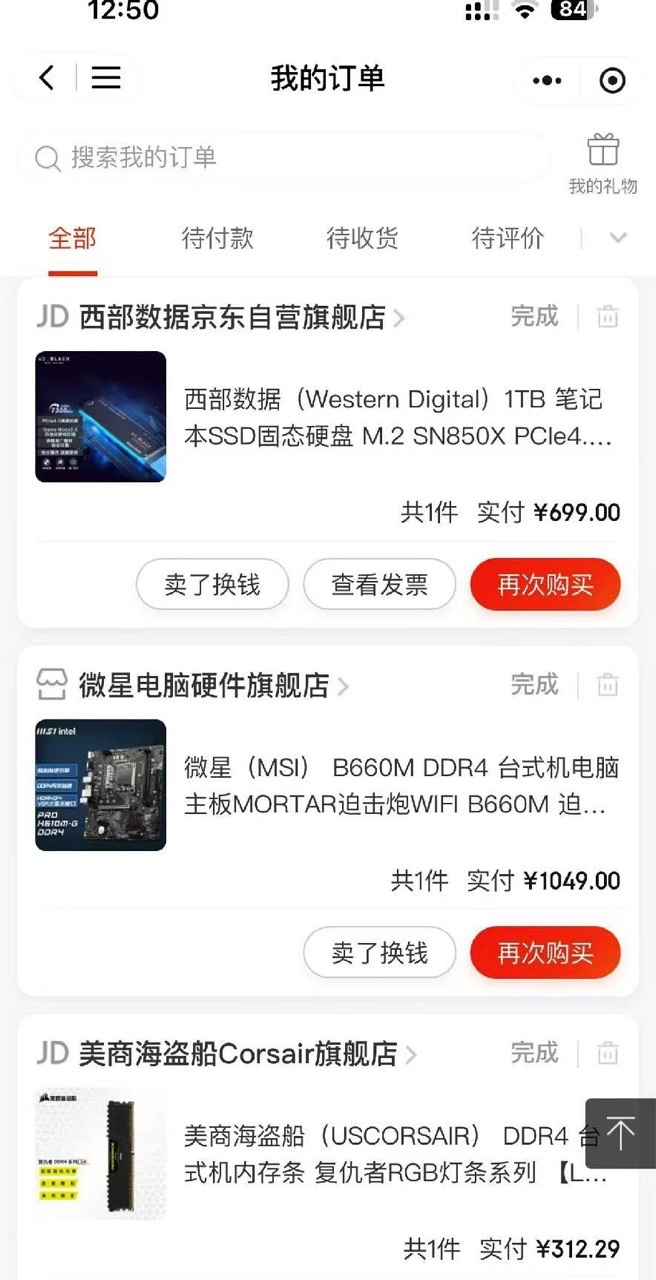Screen dimensions: 656x1280
Task: Open the 西部数据京东自营旗舰店 store page
Action: tap(232, 318)
